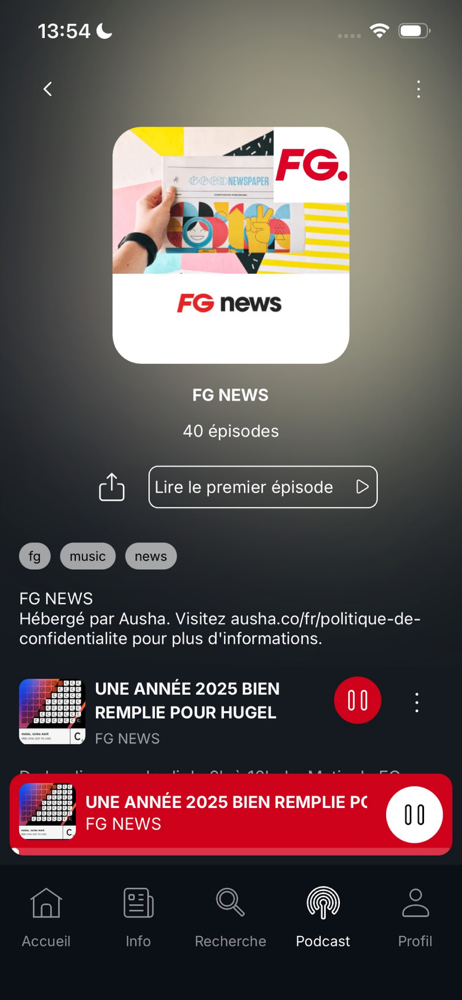Switch to the Profil tab
The height and width of the screenshot is (1000, 462).
point(415,917)
